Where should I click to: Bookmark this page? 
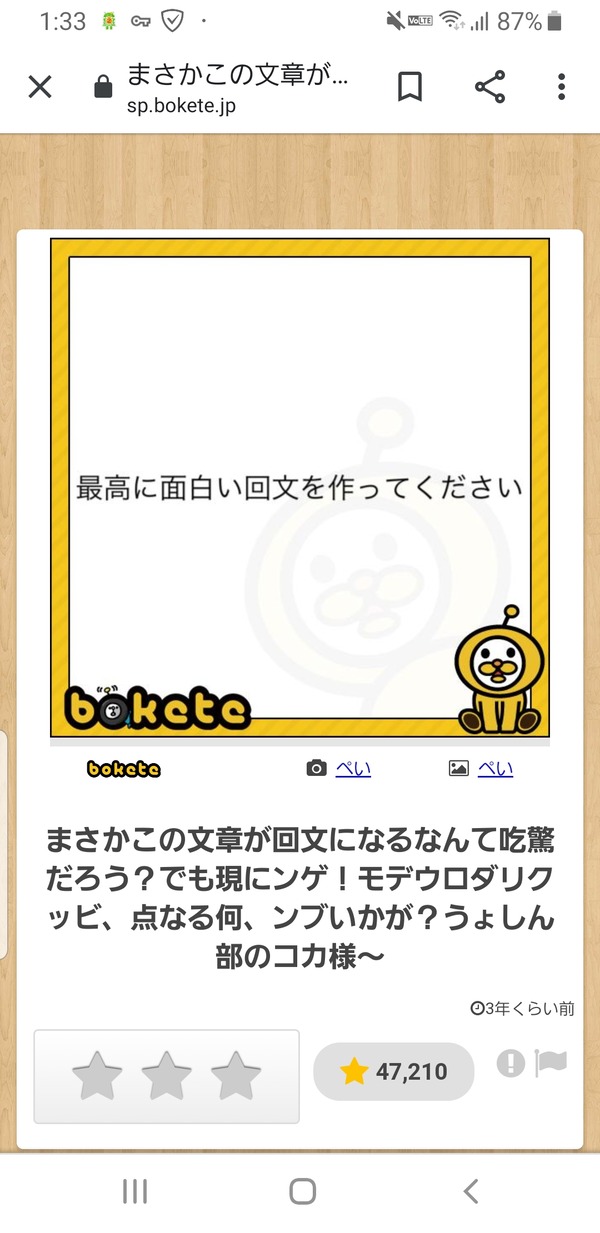(410, 87)
